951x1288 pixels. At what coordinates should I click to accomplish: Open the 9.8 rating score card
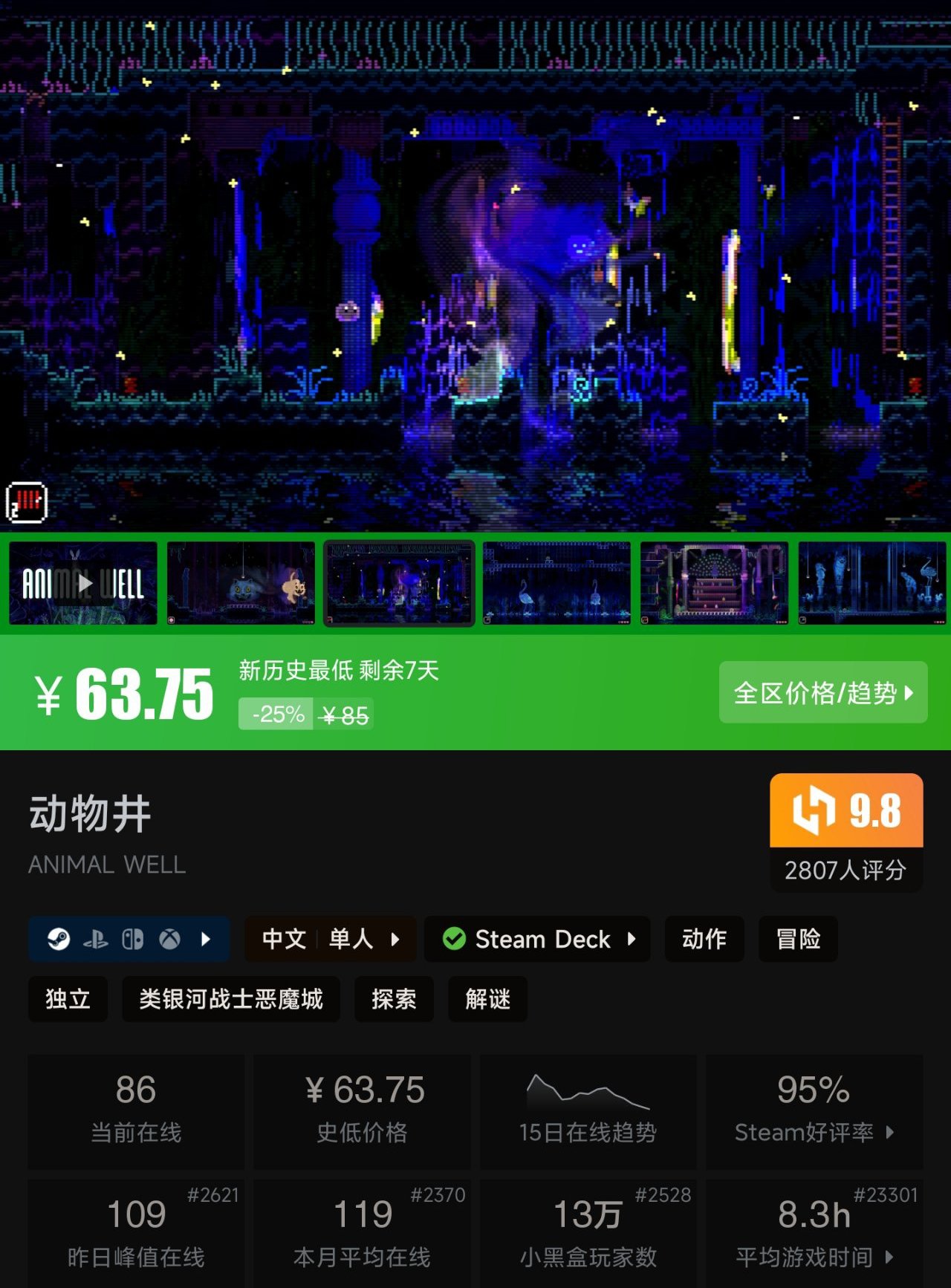pyautogui.click(x=846, y=832)
